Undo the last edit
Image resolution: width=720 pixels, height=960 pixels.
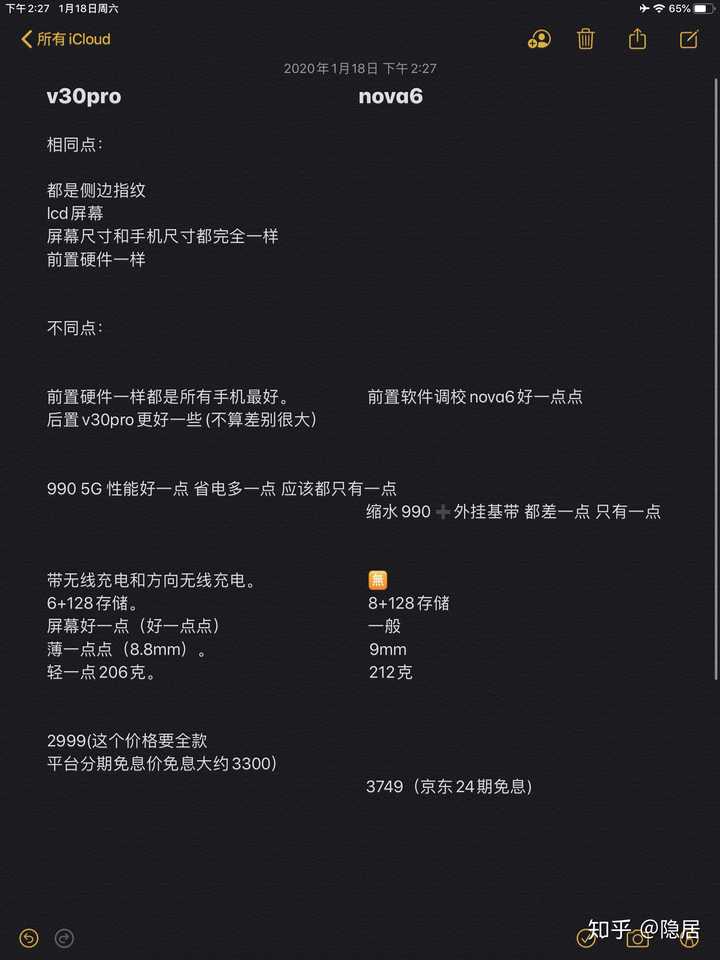29,938
